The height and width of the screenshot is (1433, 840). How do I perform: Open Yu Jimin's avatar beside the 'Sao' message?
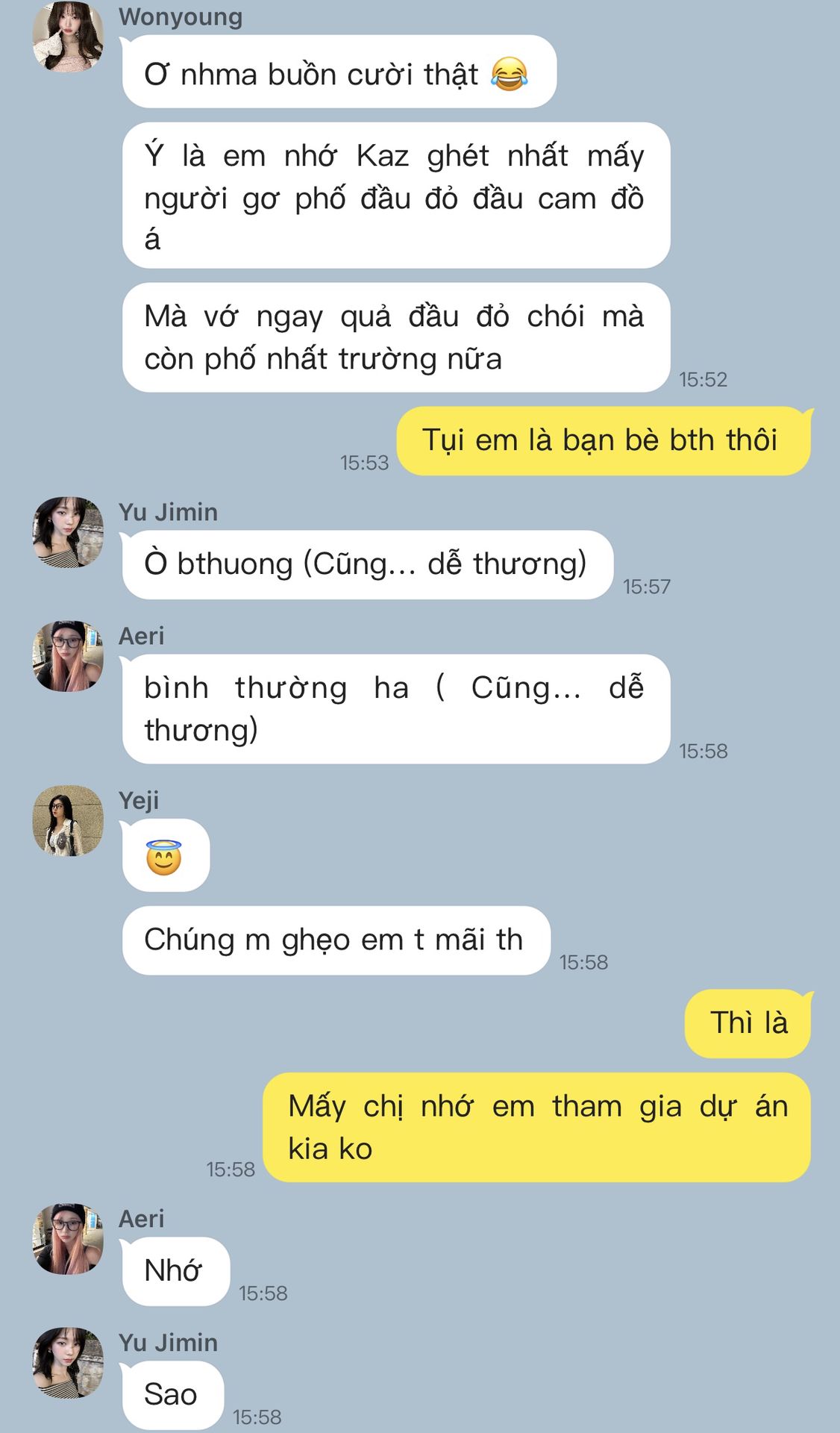click(68, 1363)
